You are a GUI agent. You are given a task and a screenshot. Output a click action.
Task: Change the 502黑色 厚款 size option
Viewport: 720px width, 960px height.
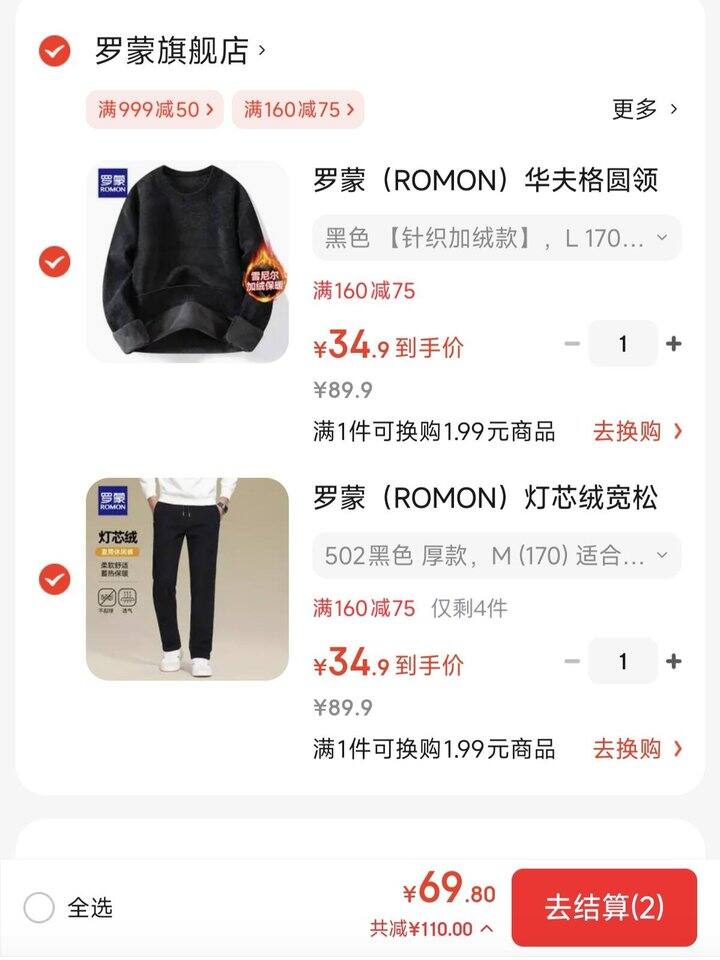point(496,556)
